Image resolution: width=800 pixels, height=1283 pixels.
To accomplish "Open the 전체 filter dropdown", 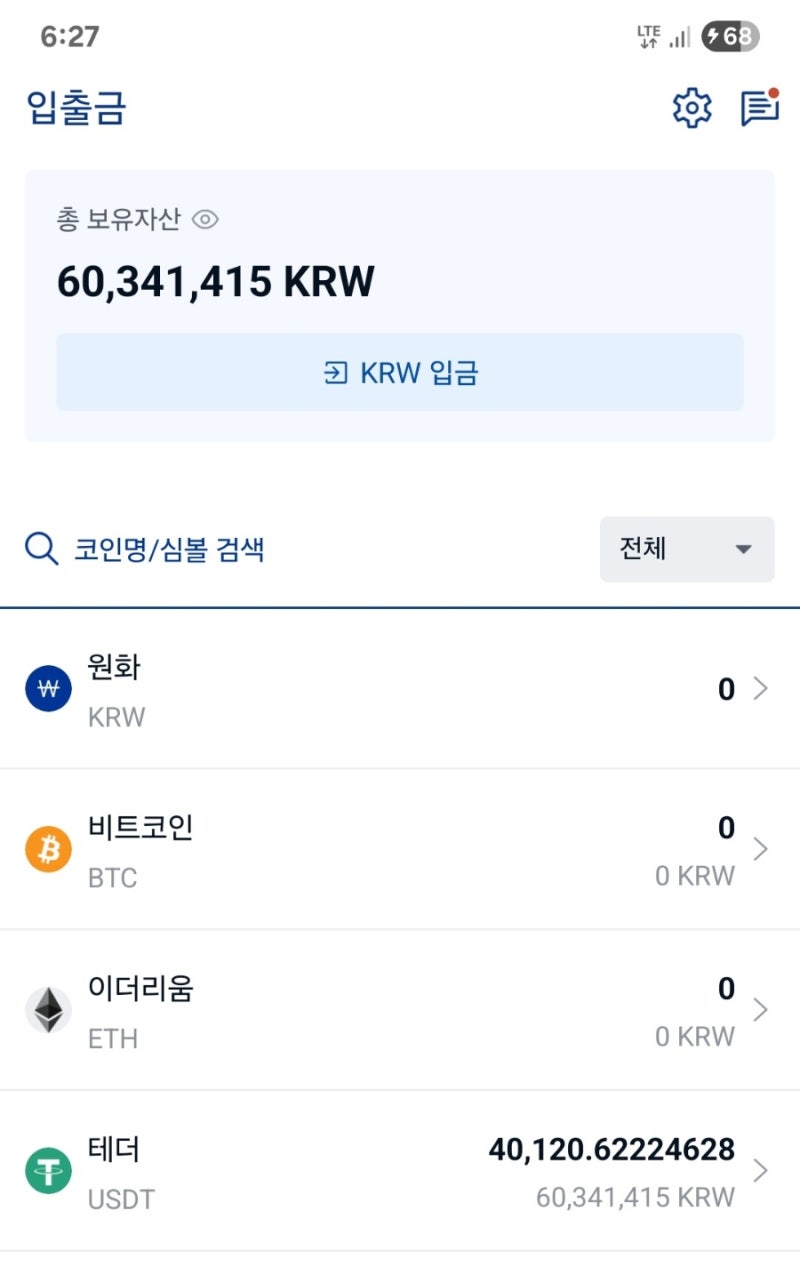I will (x=686, y=548).
